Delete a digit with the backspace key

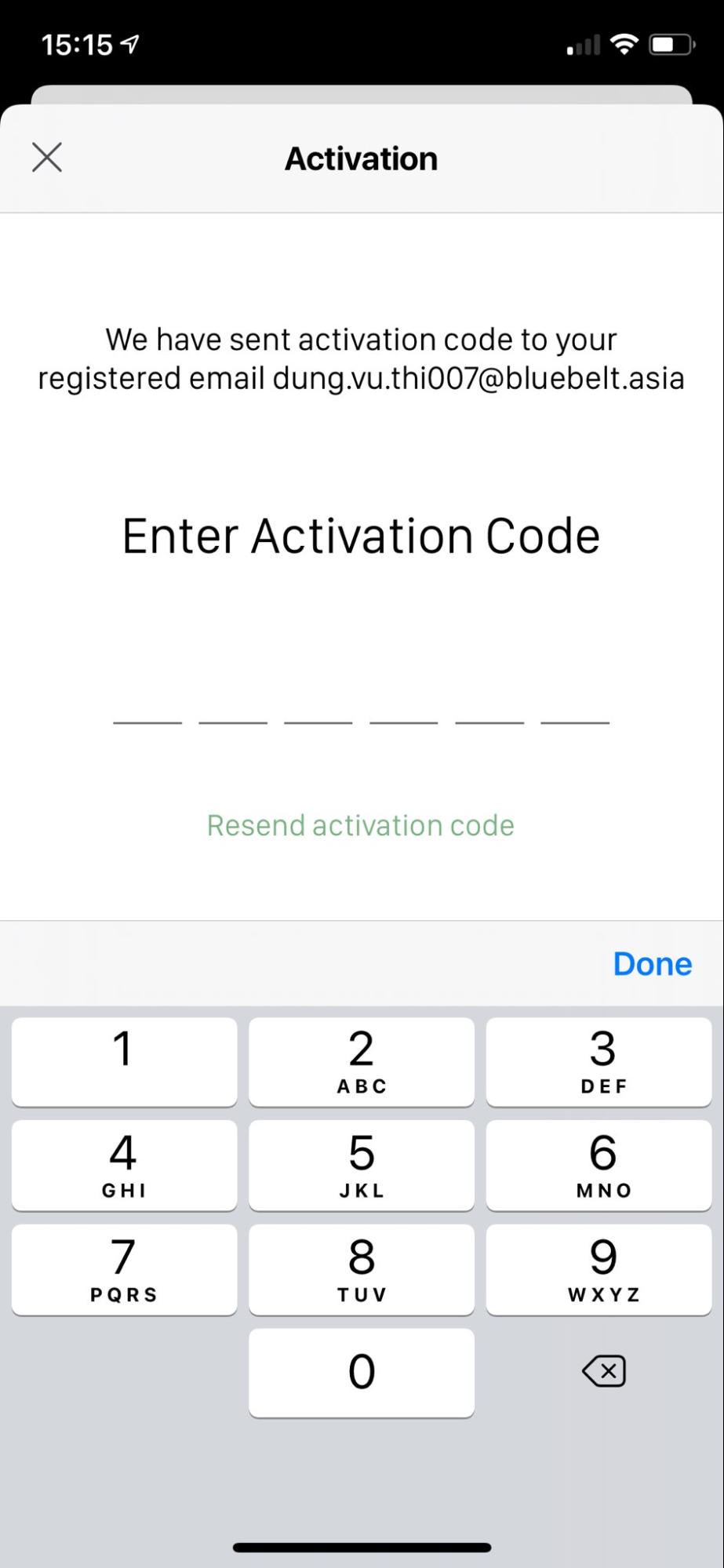[x=604, y=1371]
